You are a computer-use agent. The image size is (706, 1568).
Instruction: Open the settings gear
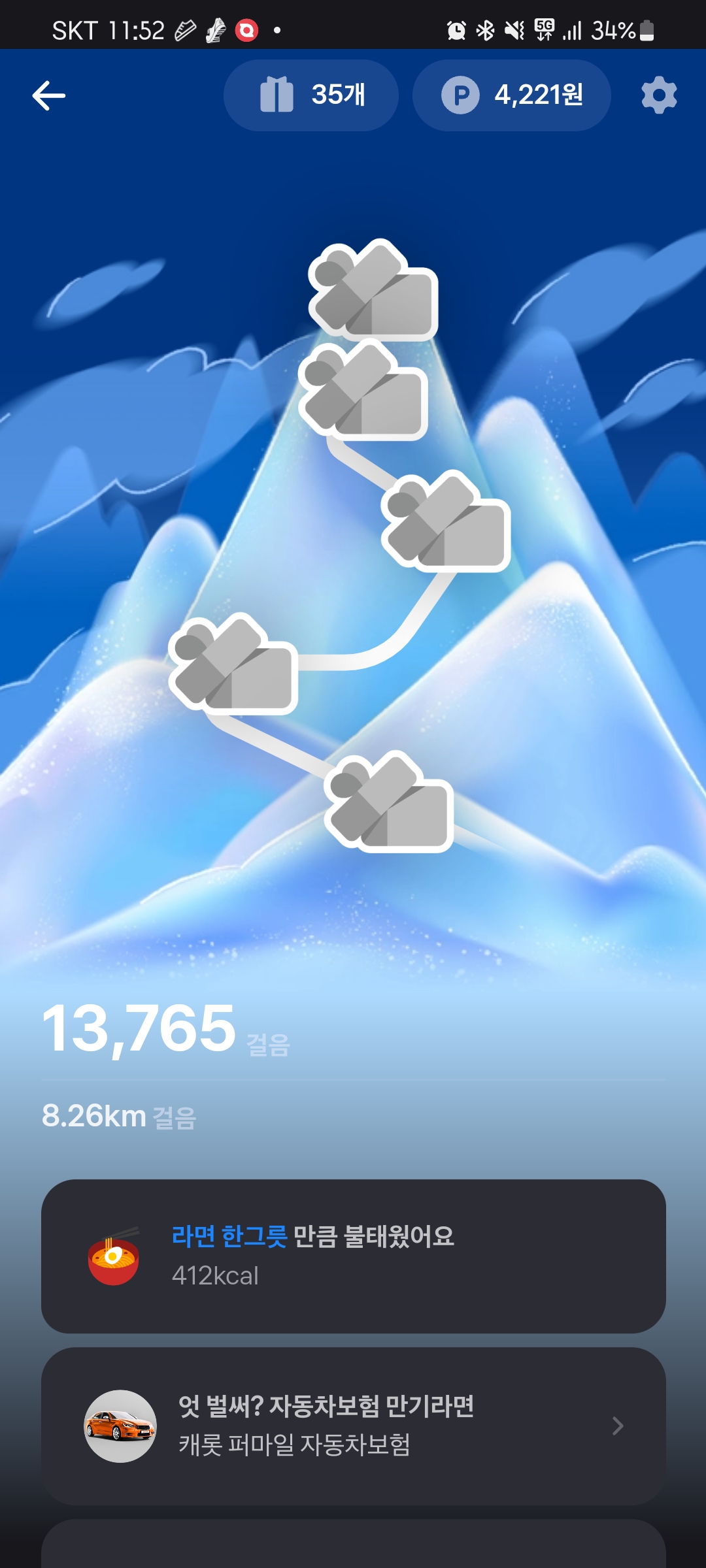click(x=659, y=95)
